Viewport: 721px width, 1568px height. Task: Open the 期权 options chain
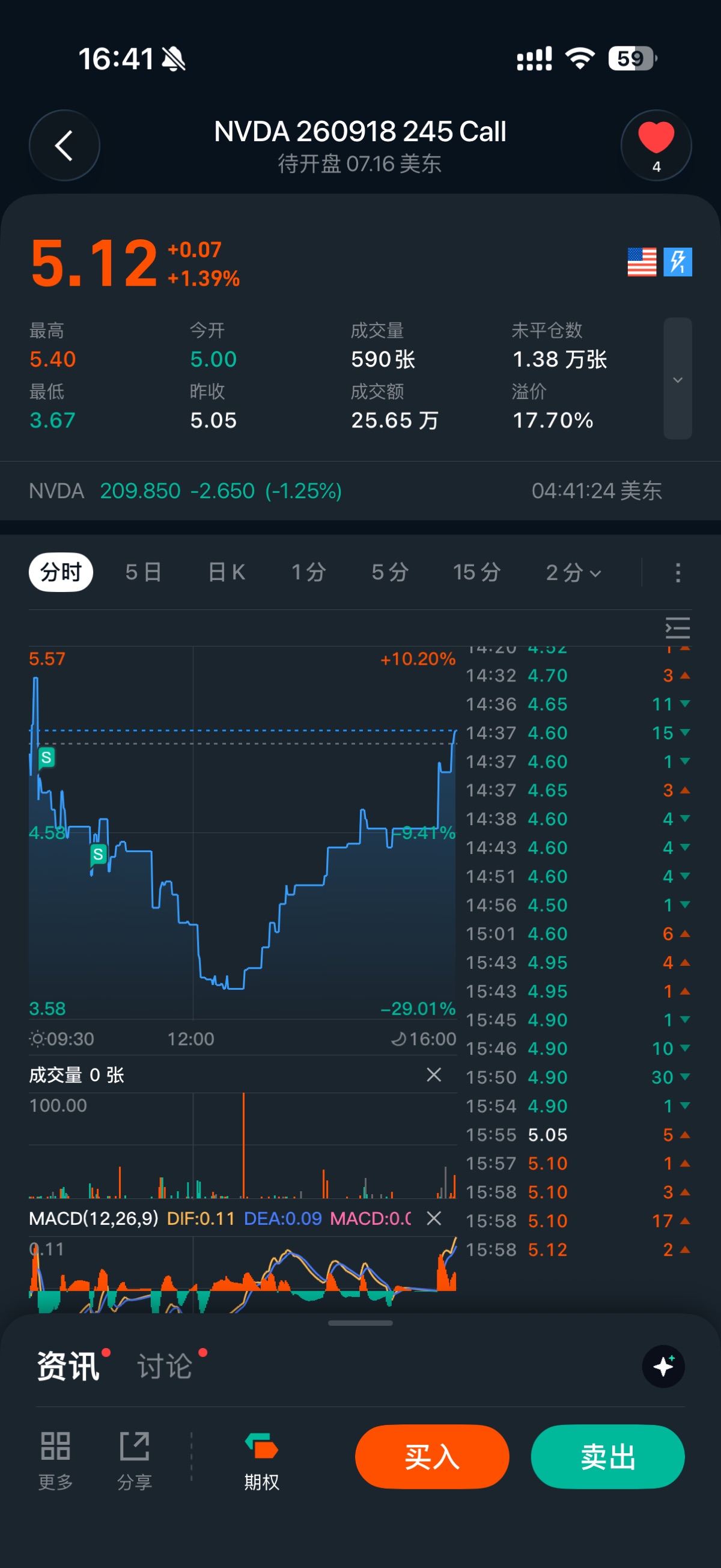click(261, 1461)
